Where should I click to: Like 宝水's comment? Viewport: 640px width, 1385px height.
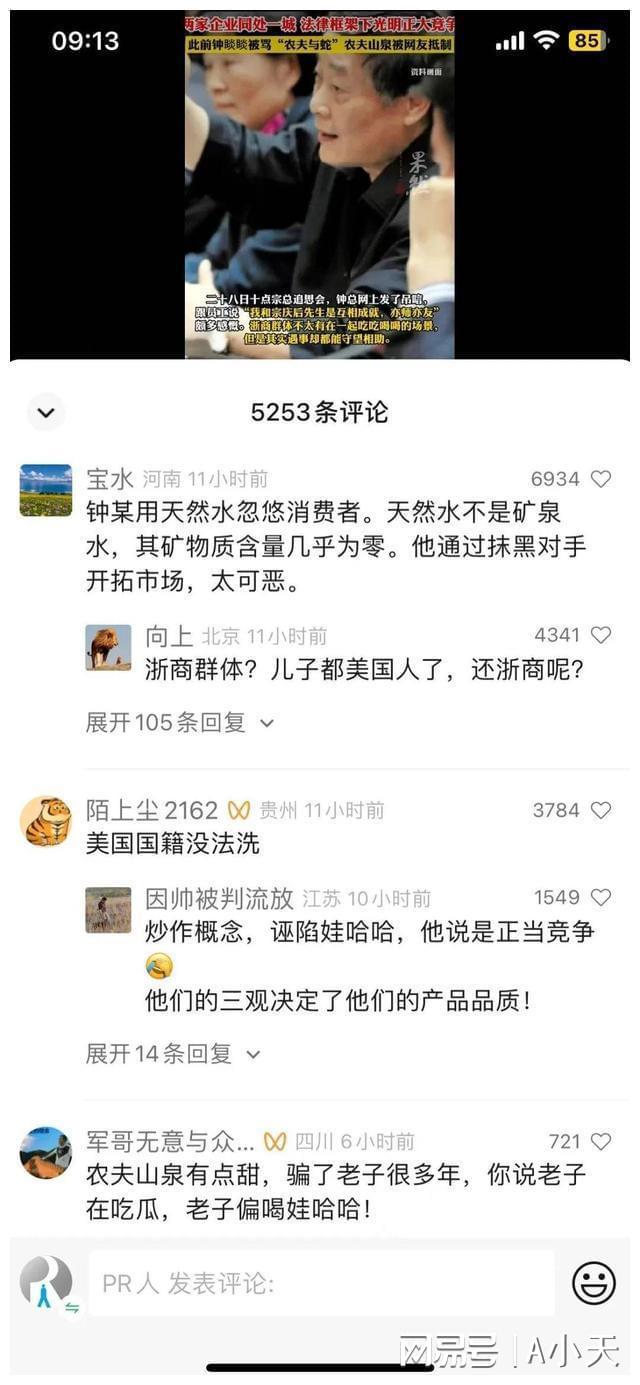(601, 480)
